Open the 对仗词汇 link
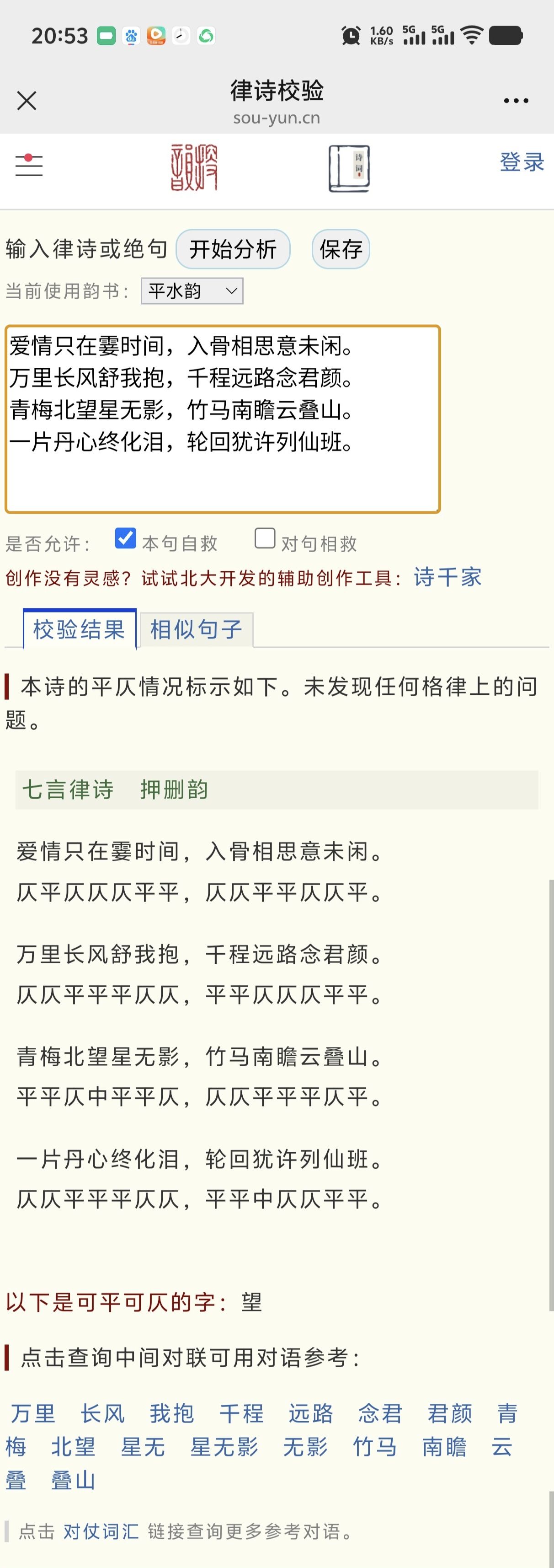 [101, 1531]
